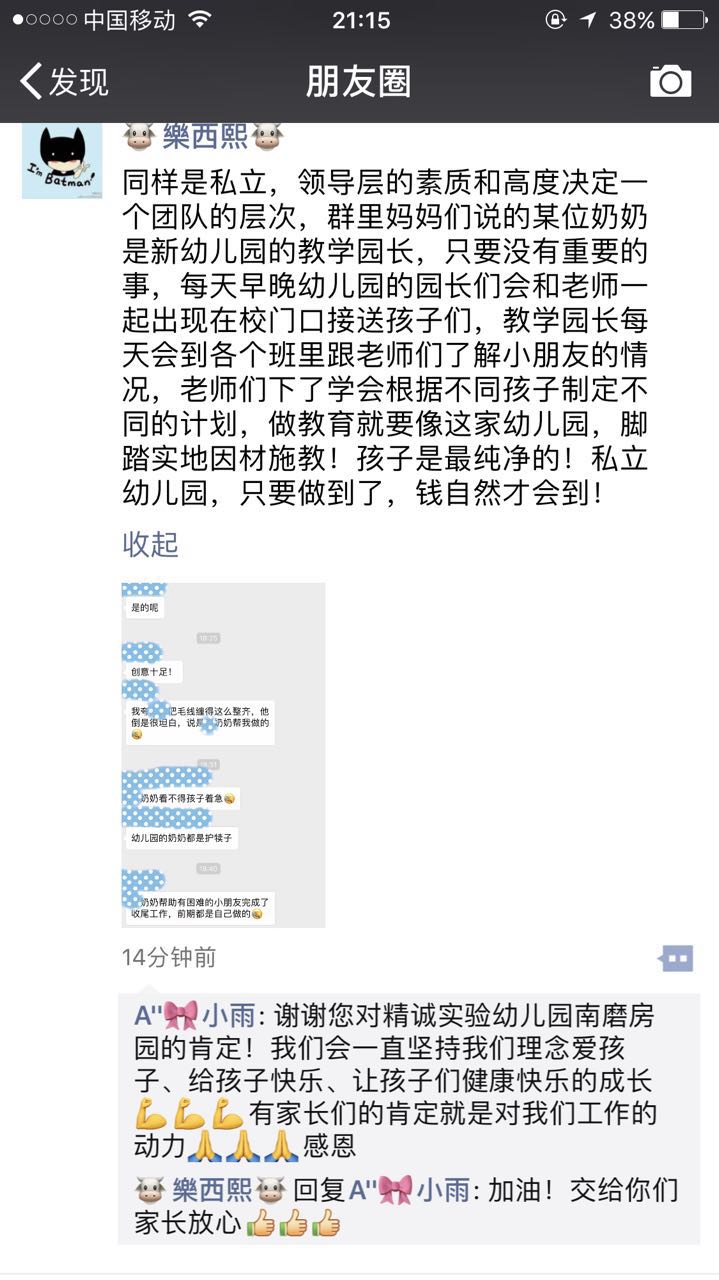This screenshot has width=719, height=1280.
Task: Open the camera to post a moment
Action: (670, 81)
